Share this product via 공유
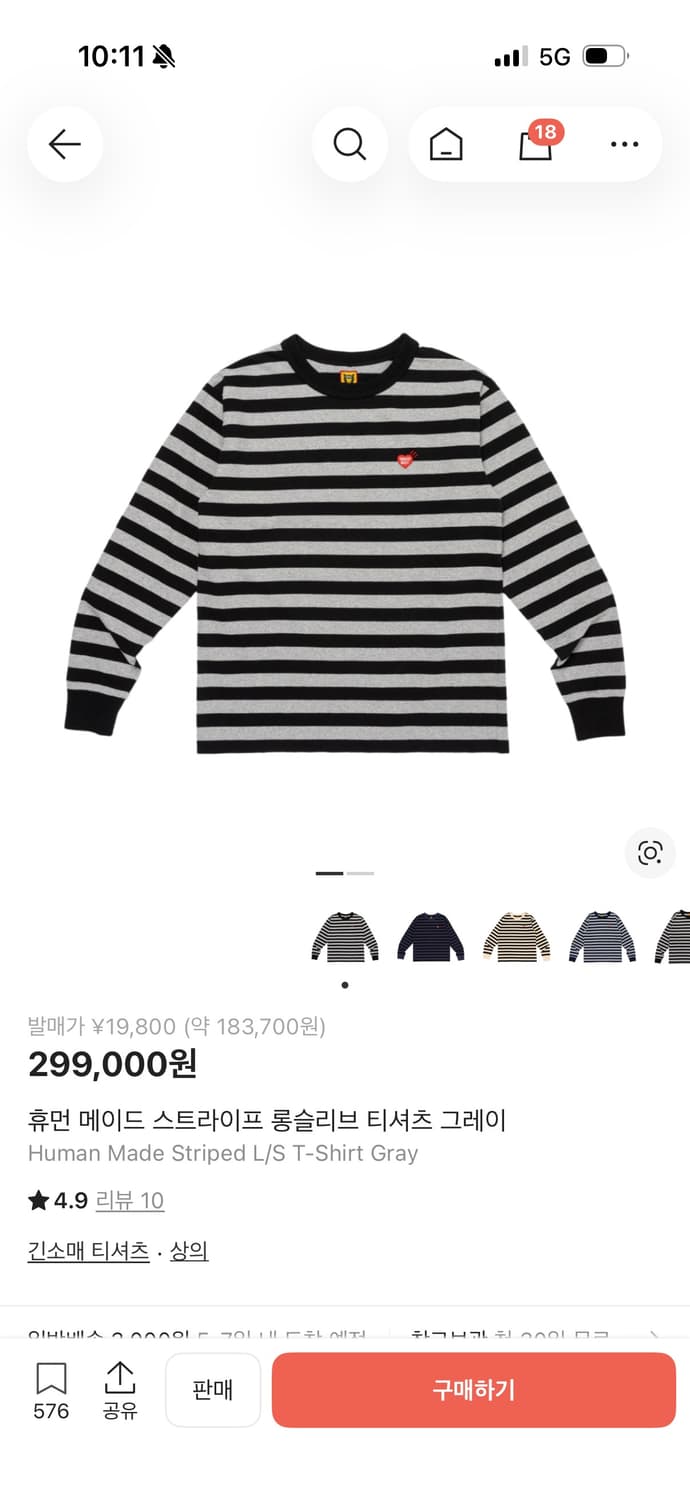 tap(119, 1391)
